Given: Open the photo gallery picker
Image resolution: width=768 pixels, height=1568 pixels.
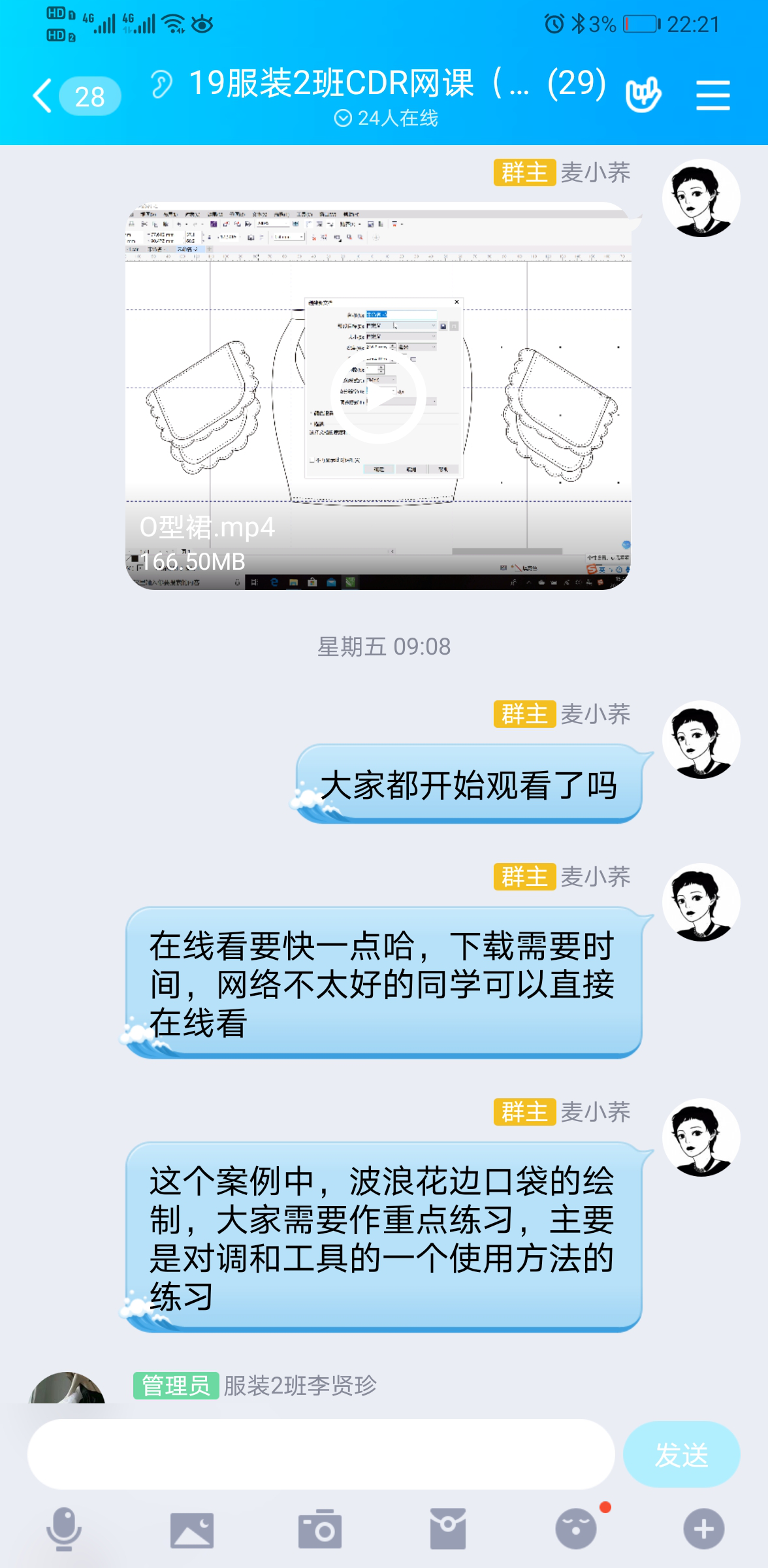Looking at the screenshot, I should [192, 1529].
